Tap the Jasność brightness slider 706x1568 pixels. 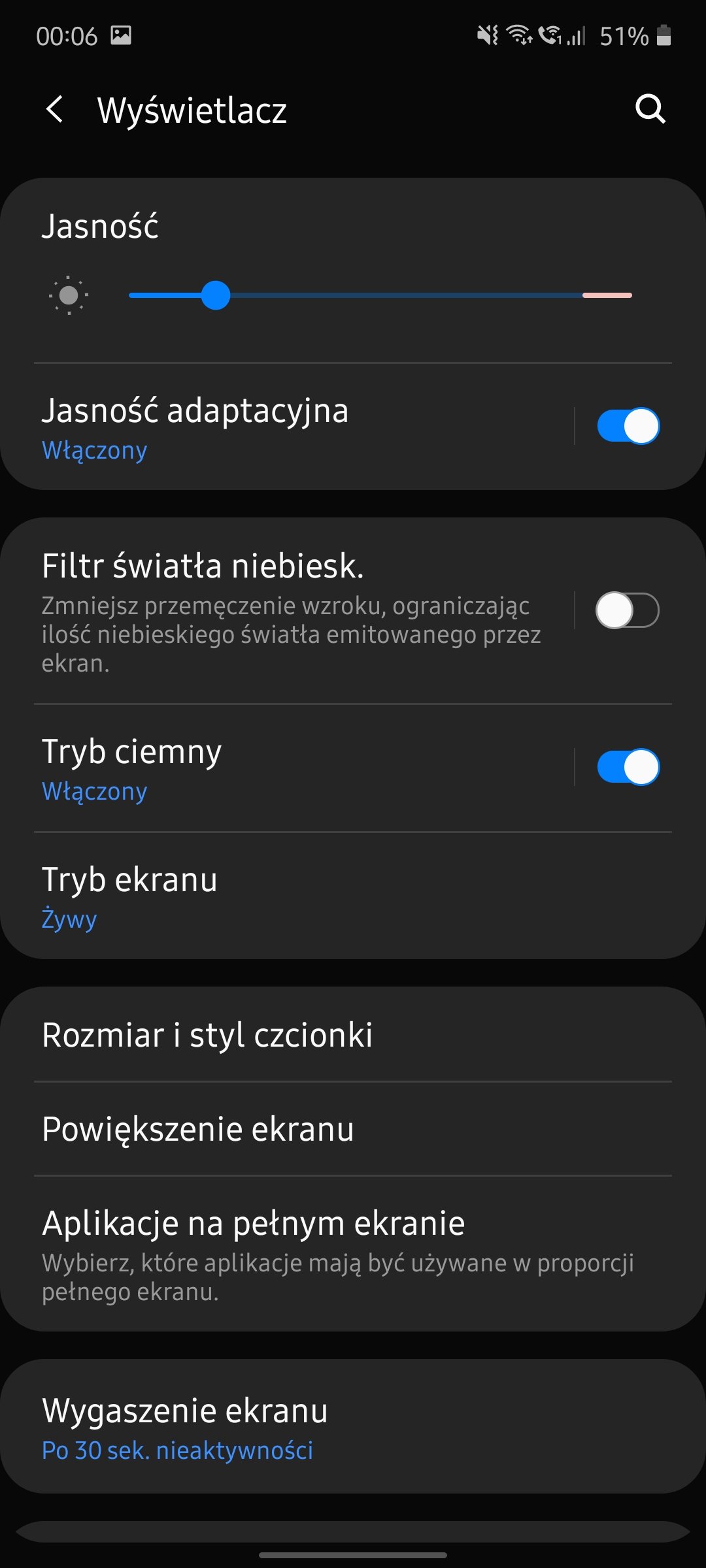[x=380, y=295]
